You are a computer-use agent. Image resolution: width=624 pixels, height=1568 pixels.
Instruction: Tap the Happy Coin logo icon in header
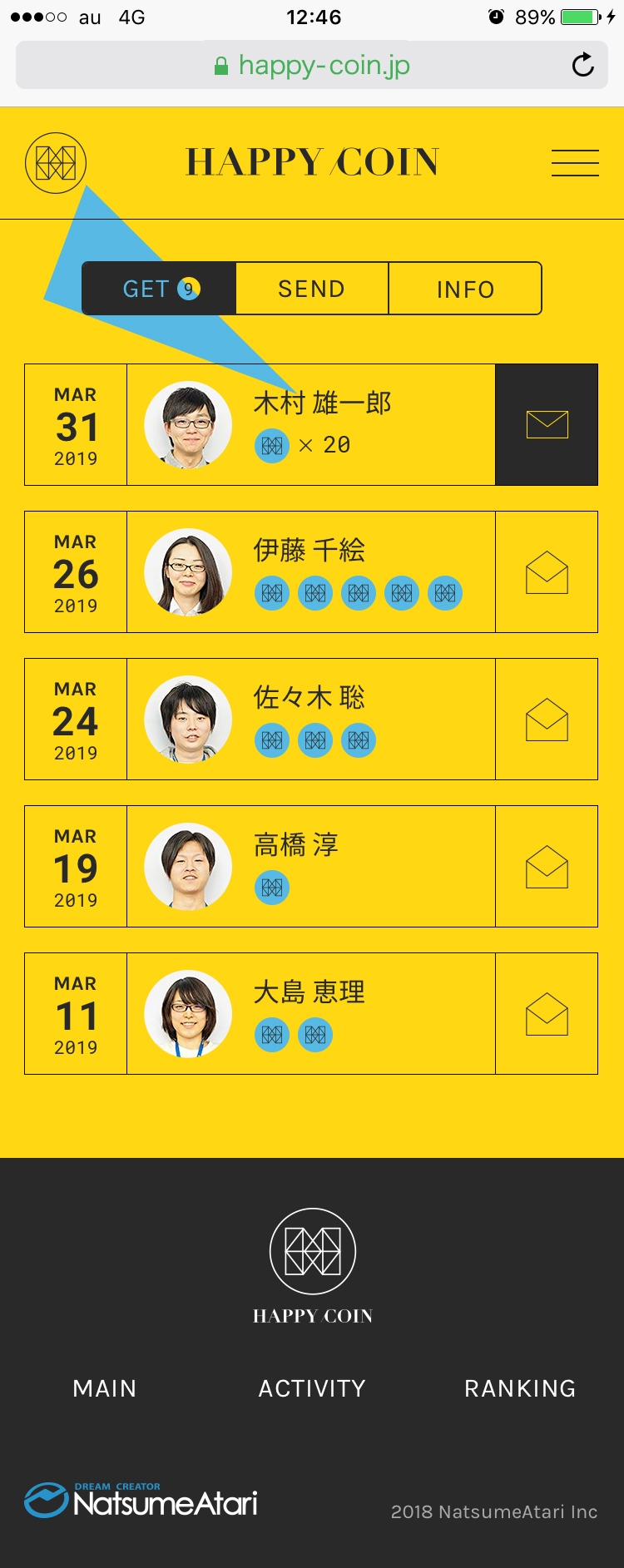[56, 163]
